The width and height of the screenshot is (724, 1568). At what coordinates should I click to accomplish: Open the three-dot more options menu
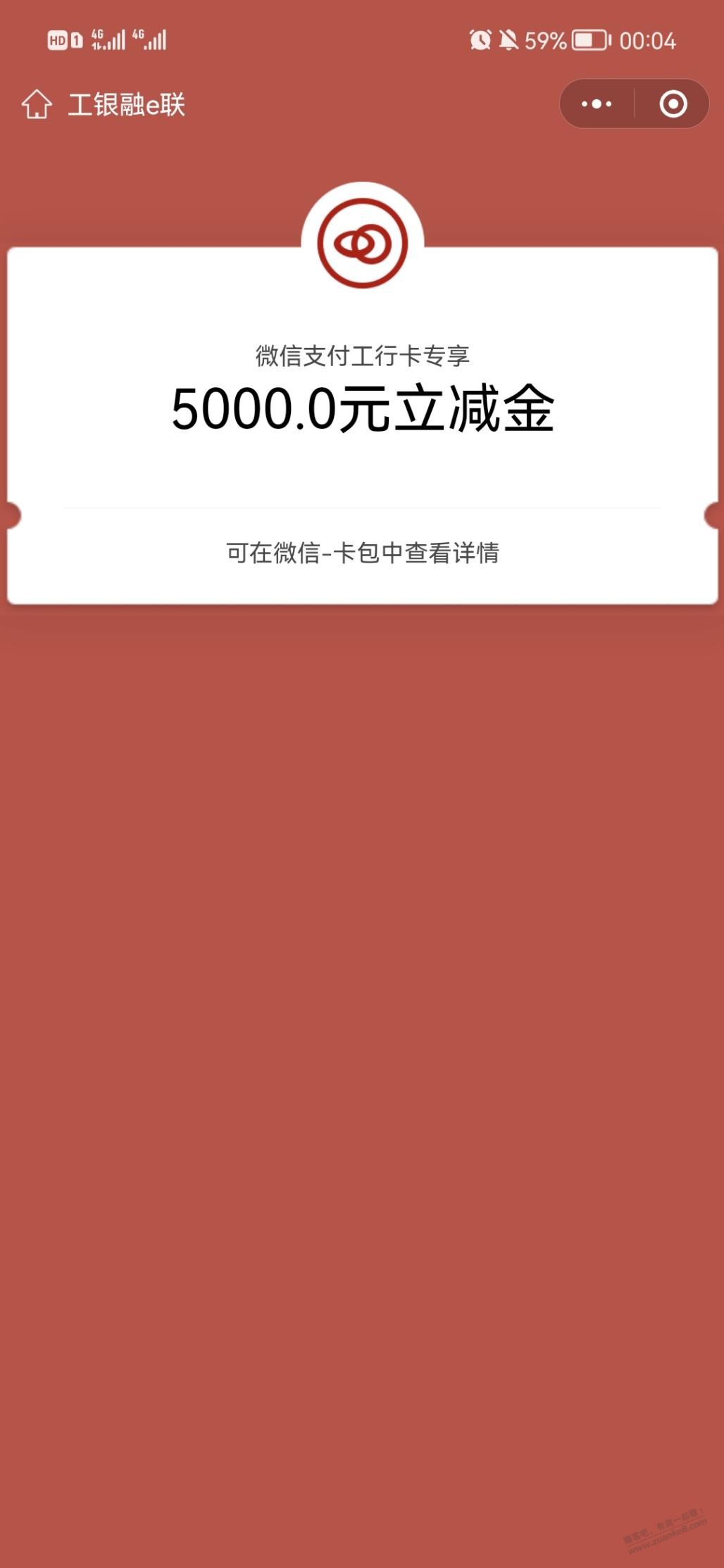point(597,104)
